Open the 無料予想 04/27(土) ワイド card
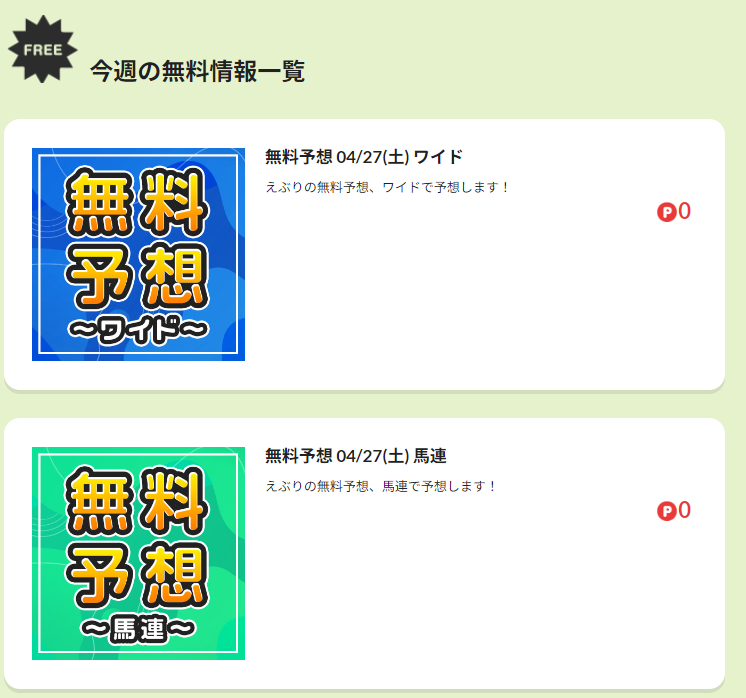Screen dimensions: 746x698 (x=364, y=157)
